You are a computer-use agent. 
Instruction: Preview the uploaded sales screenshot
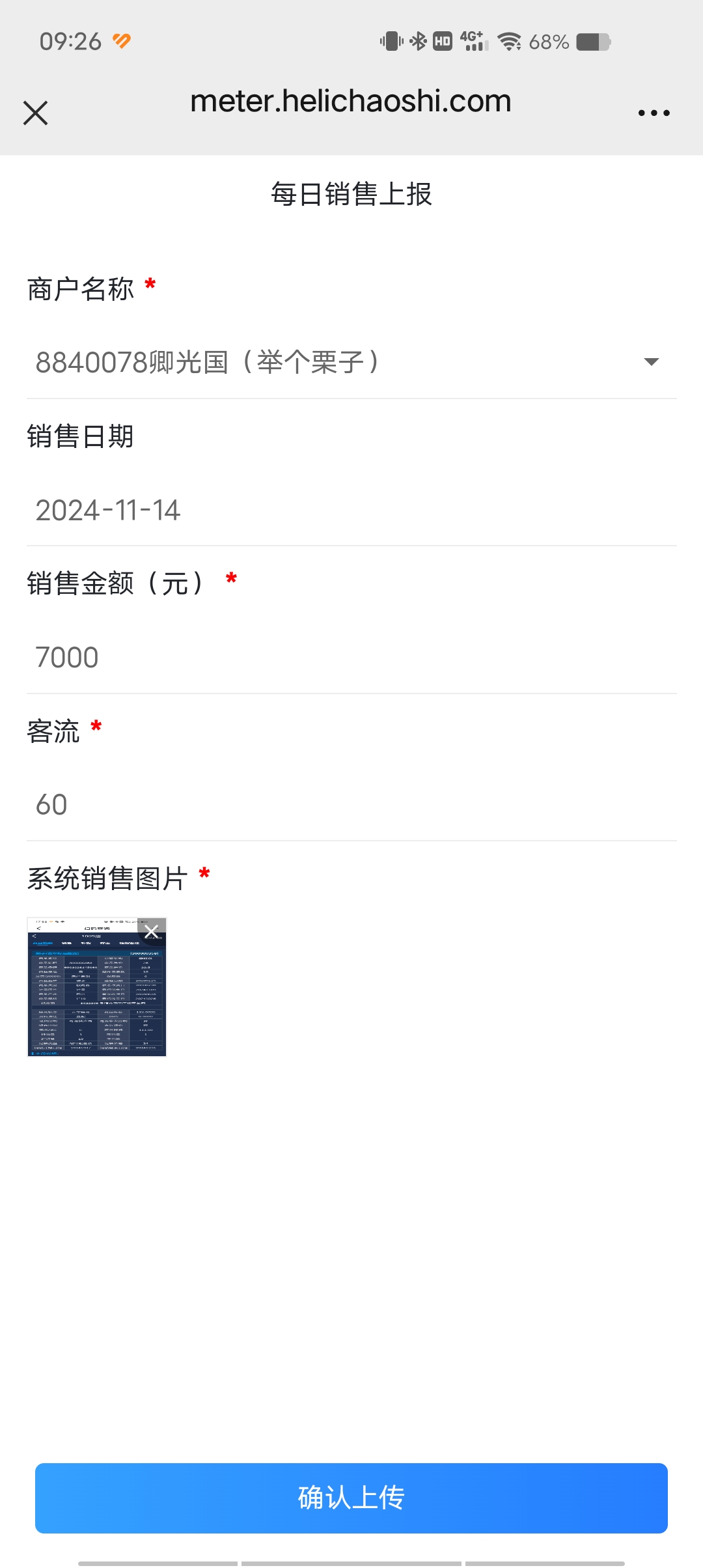coord(91,996)
